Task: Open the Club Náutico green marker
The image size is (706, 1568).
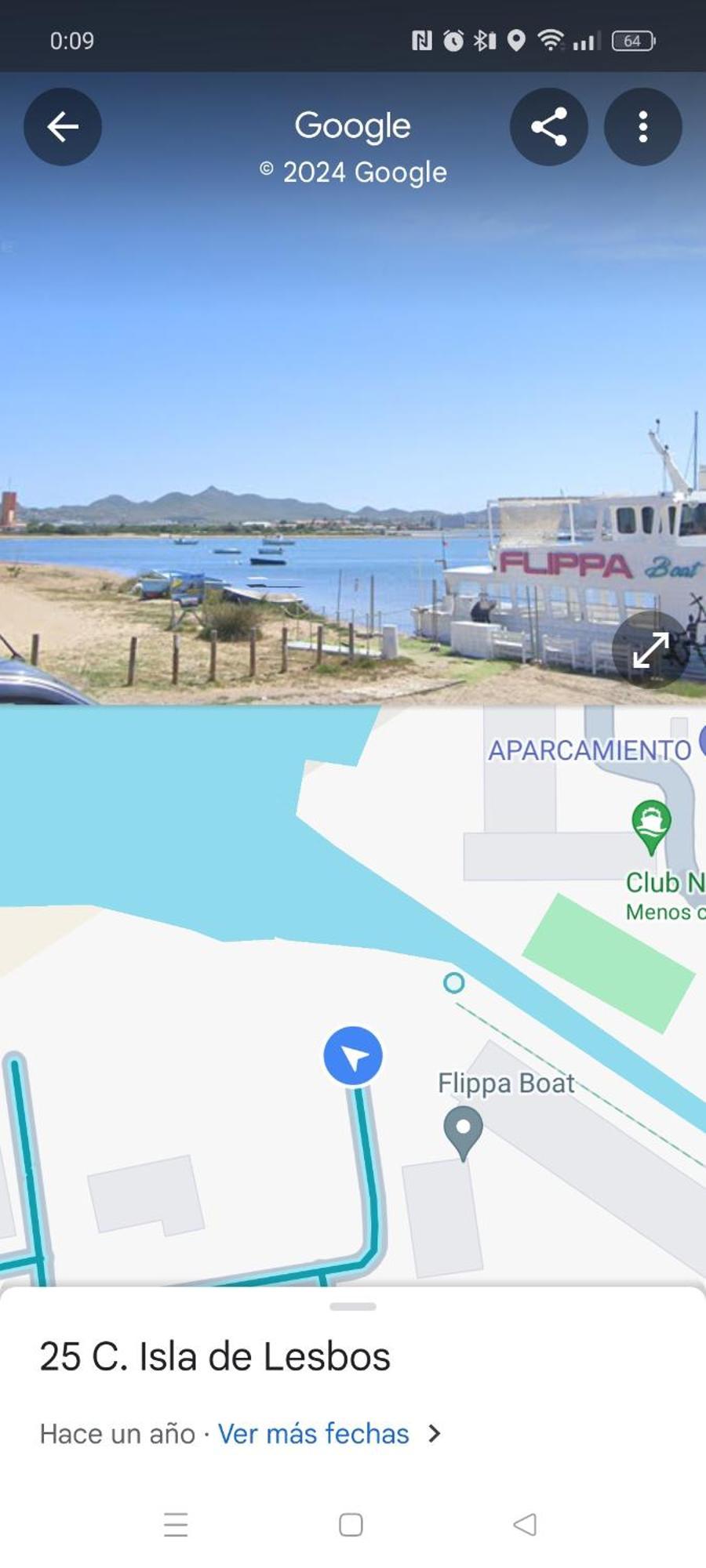Action: [x=651, y=824]
